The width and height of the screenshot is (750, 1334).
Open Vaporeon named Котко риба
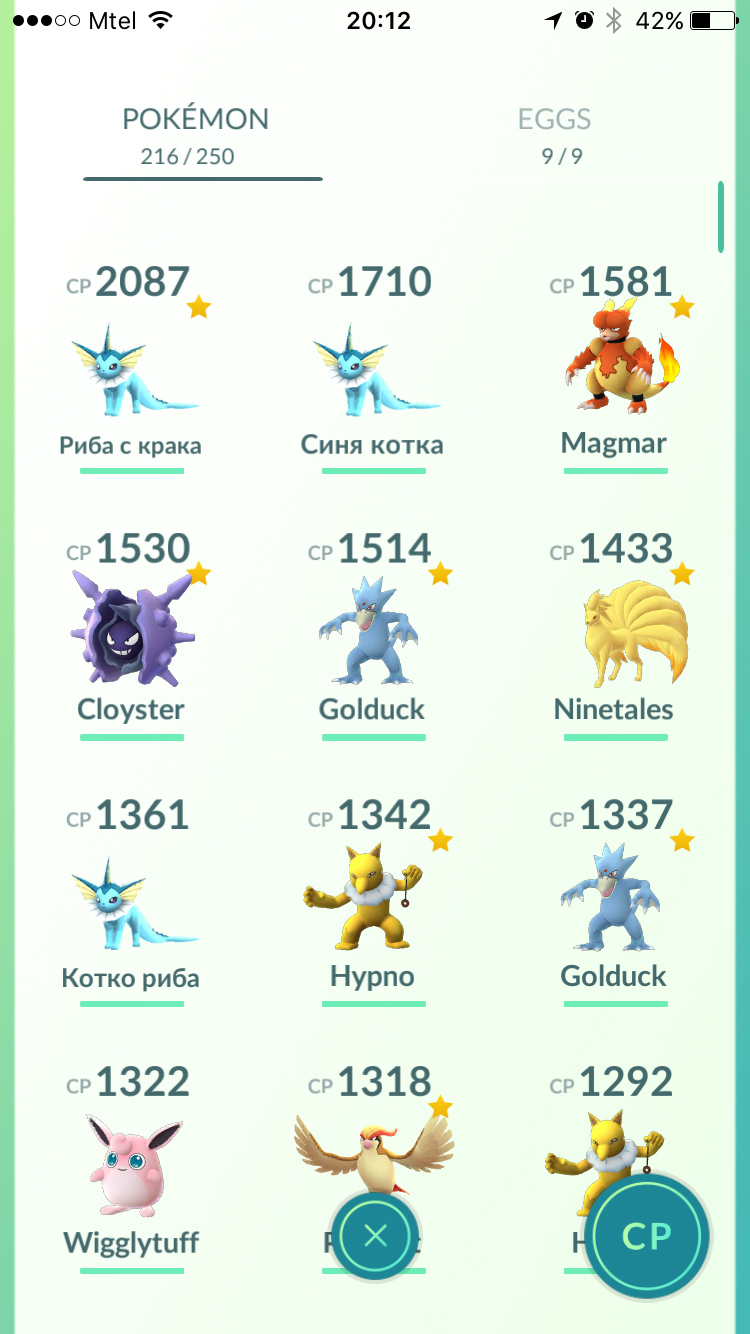point(132,905)
